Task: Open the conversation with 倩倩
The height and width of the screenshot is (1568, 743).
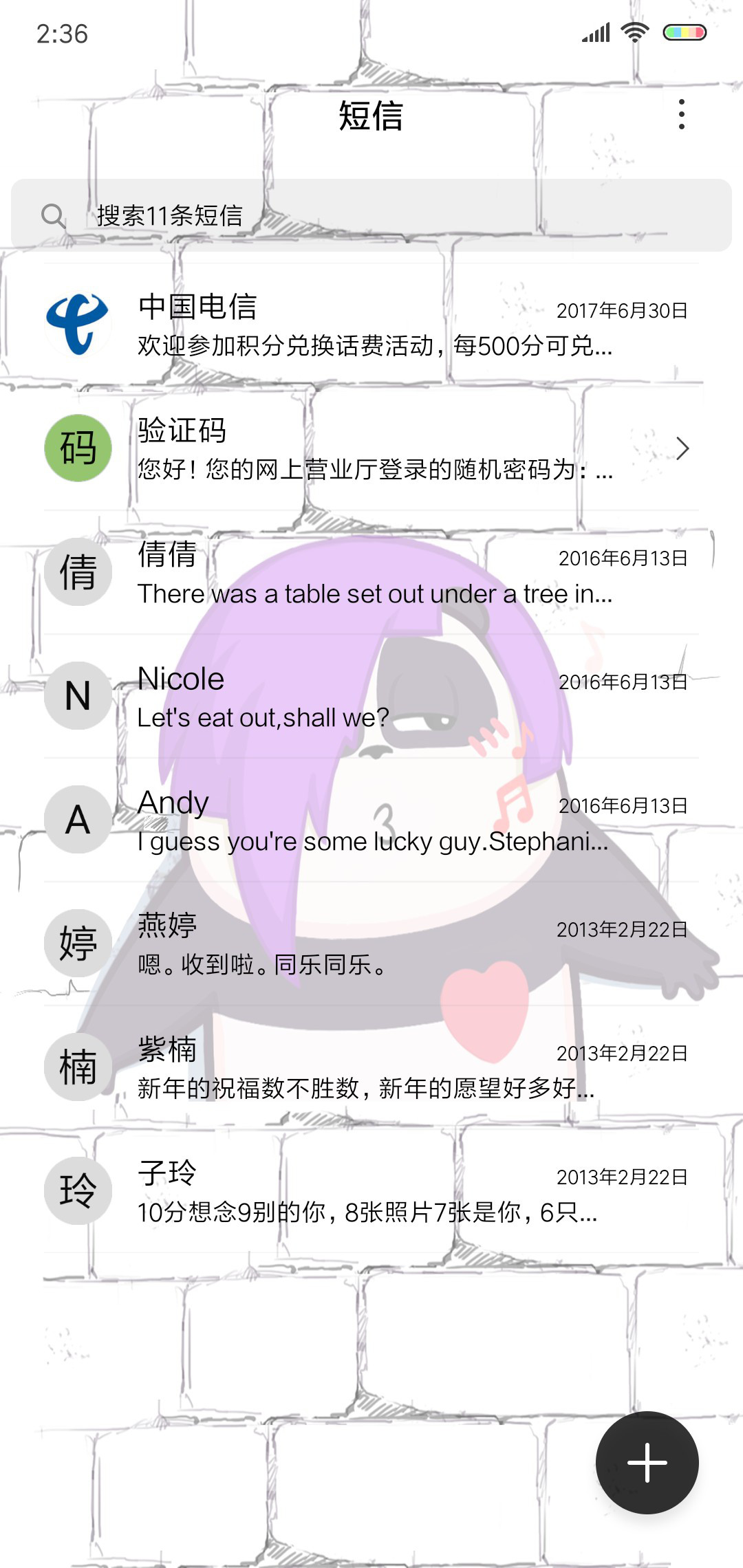Action: pyautogui.click(x=371, y=573)
